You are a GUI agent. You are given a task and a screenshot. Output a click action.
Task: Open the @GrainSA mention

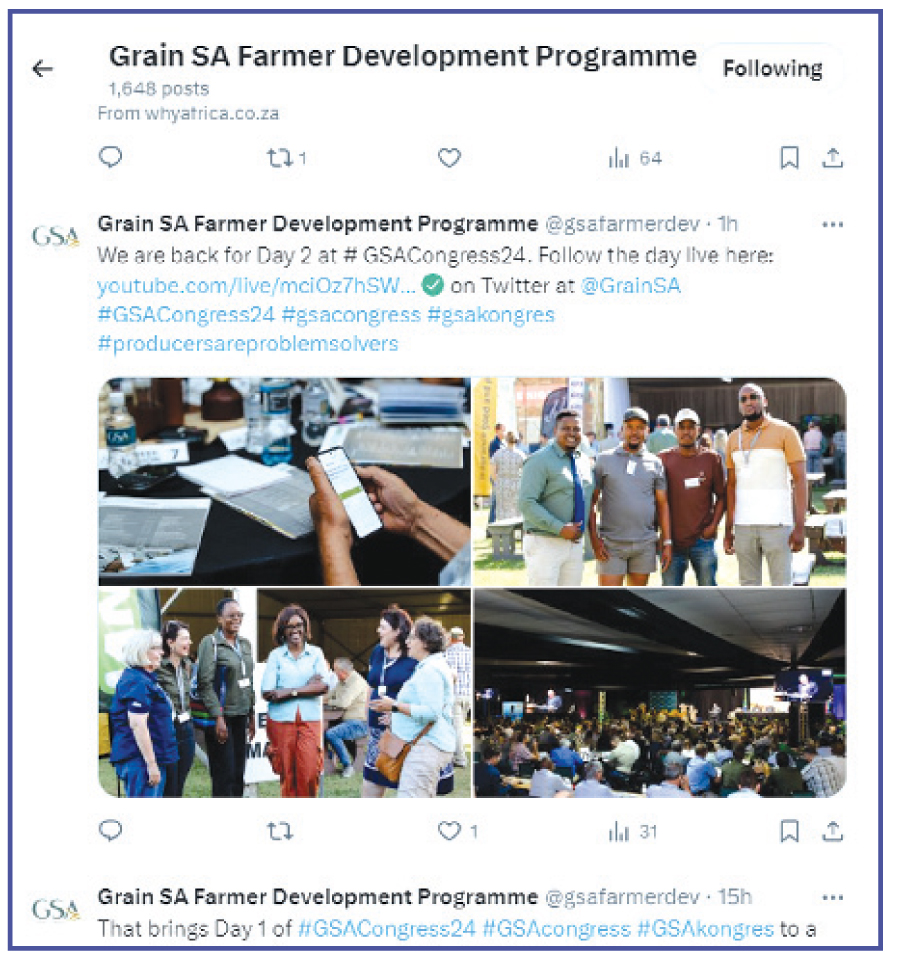pyautogui.click(x=630, y=286)
